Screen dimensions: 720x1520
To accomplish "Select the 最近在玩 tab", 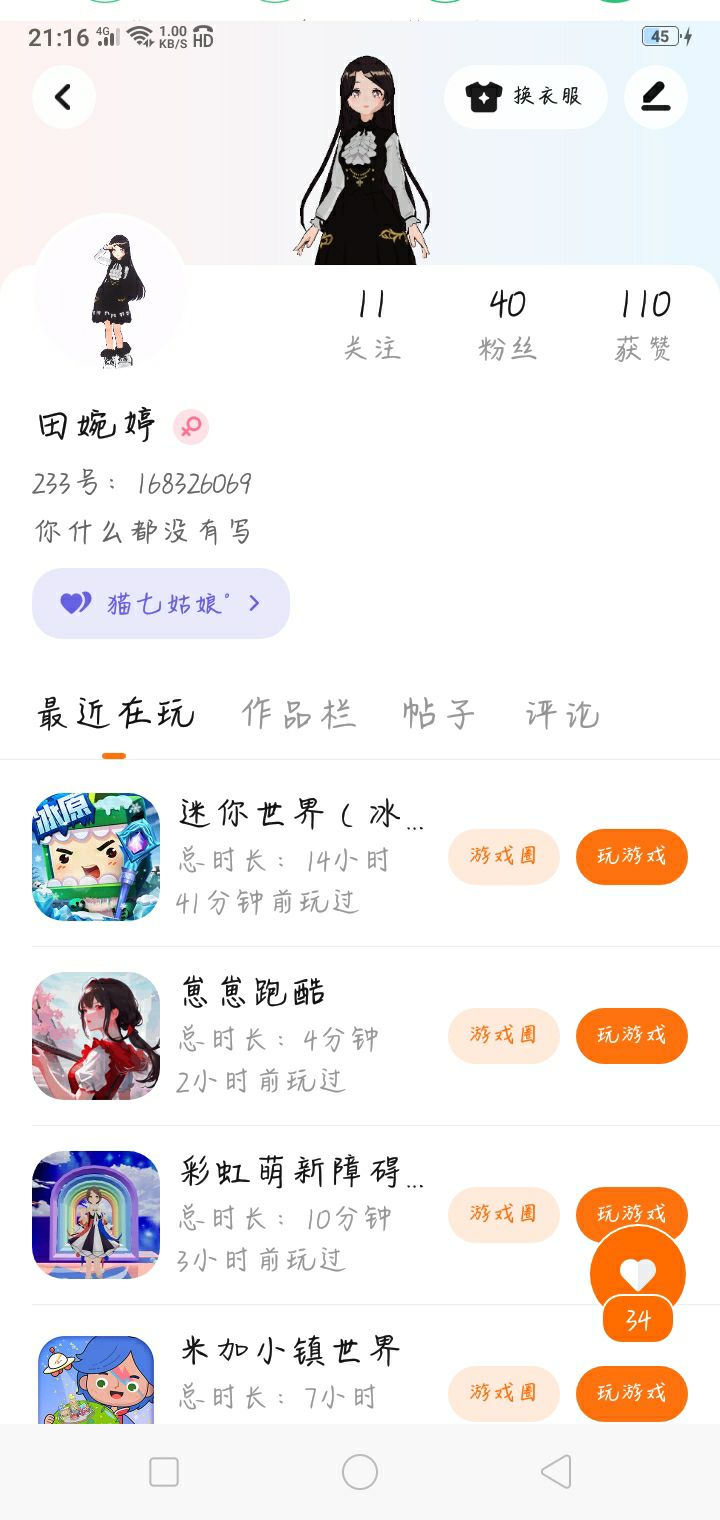I will [115, 713].
